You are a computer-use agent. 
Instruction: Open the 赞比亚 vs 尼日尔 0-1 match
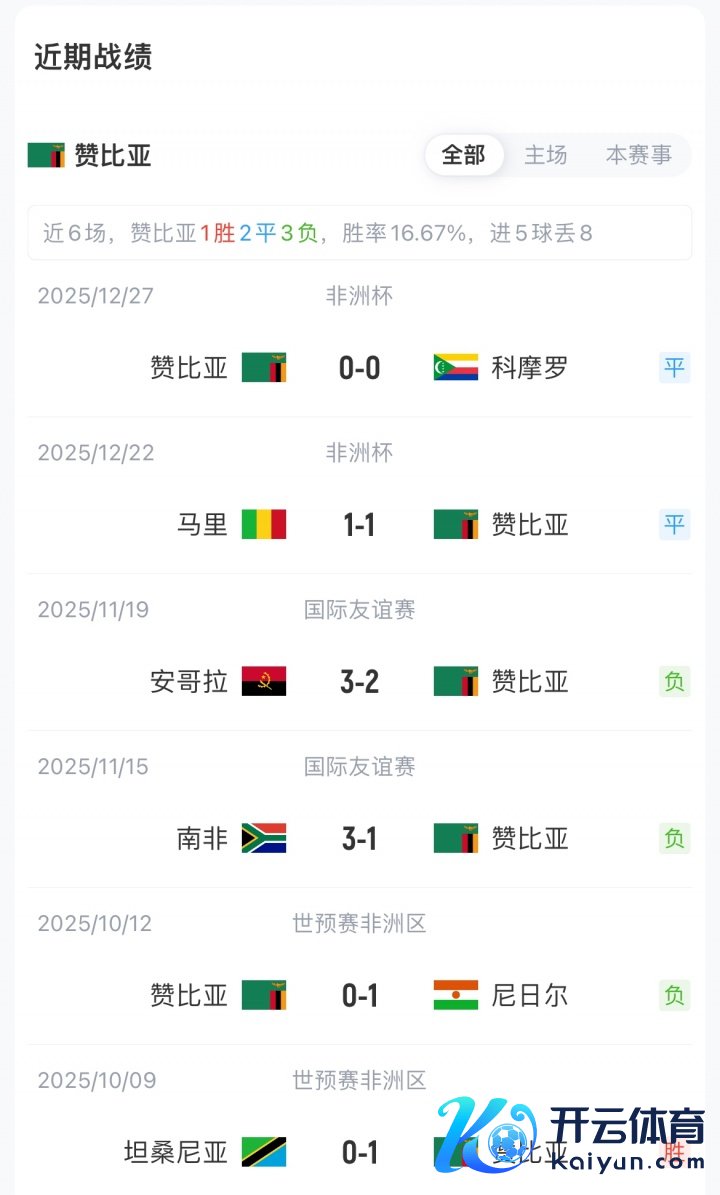pos(359,996)
